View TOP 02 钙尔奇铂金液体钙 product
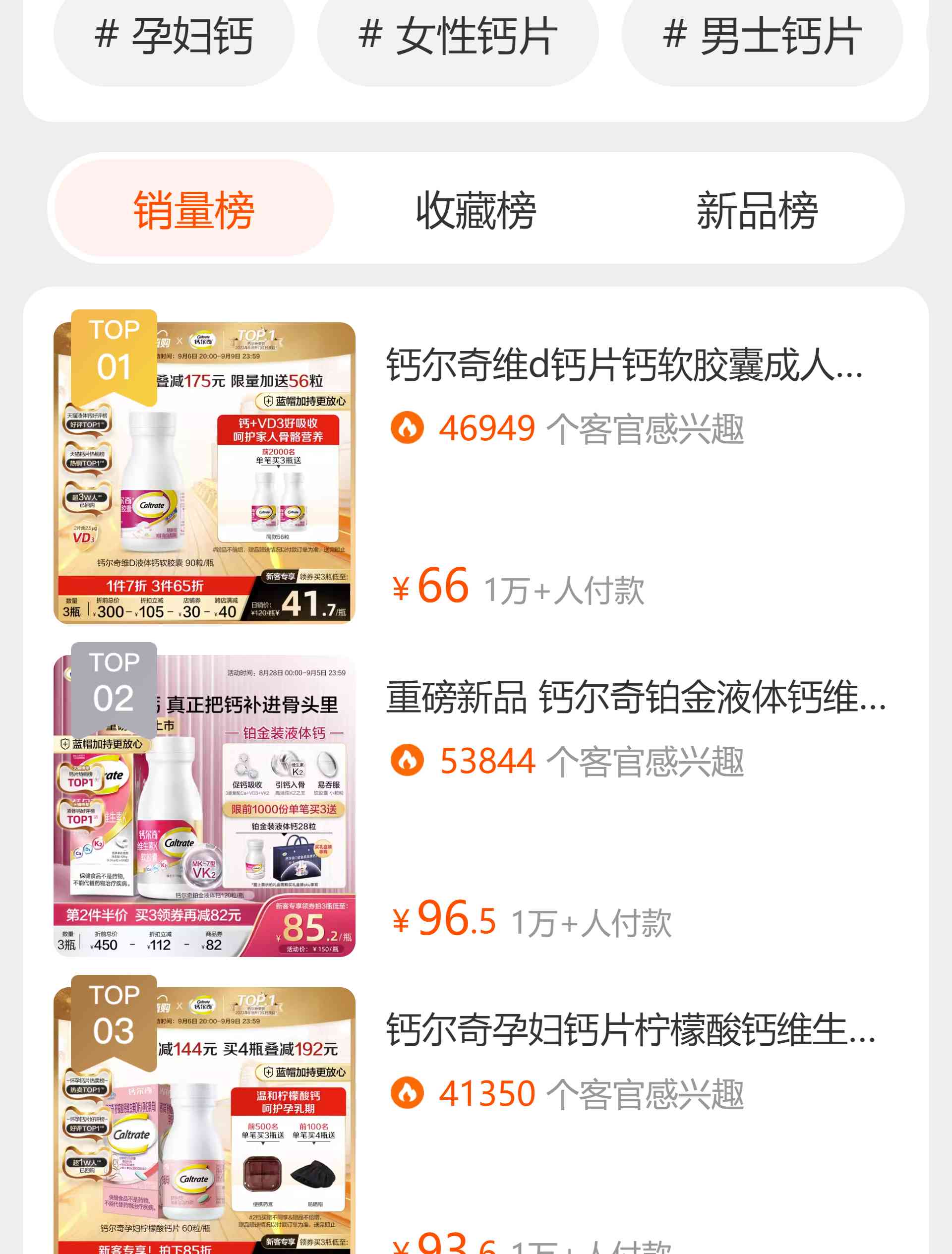 (635, 697)
